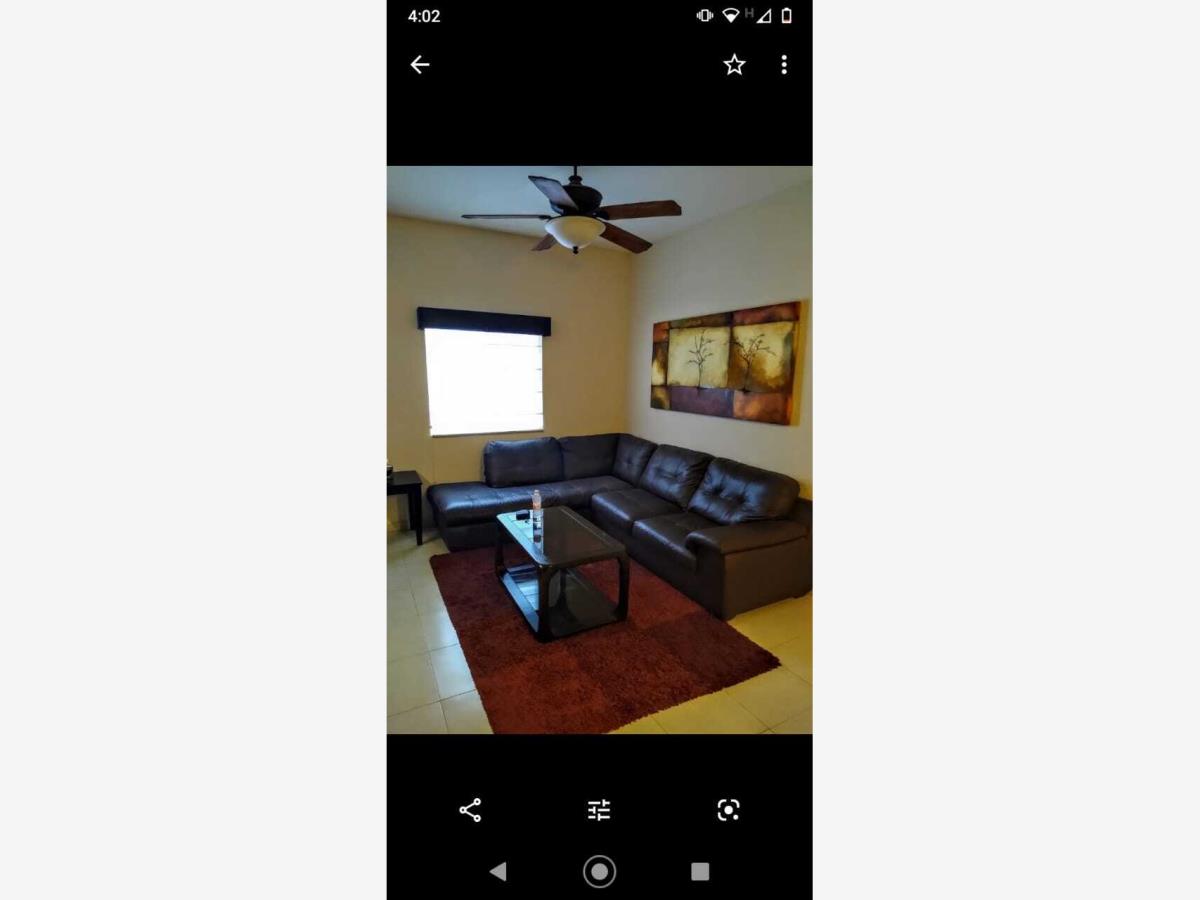Share this photo
Viewport: 1200px width, 900px height.
pos(470,810)
